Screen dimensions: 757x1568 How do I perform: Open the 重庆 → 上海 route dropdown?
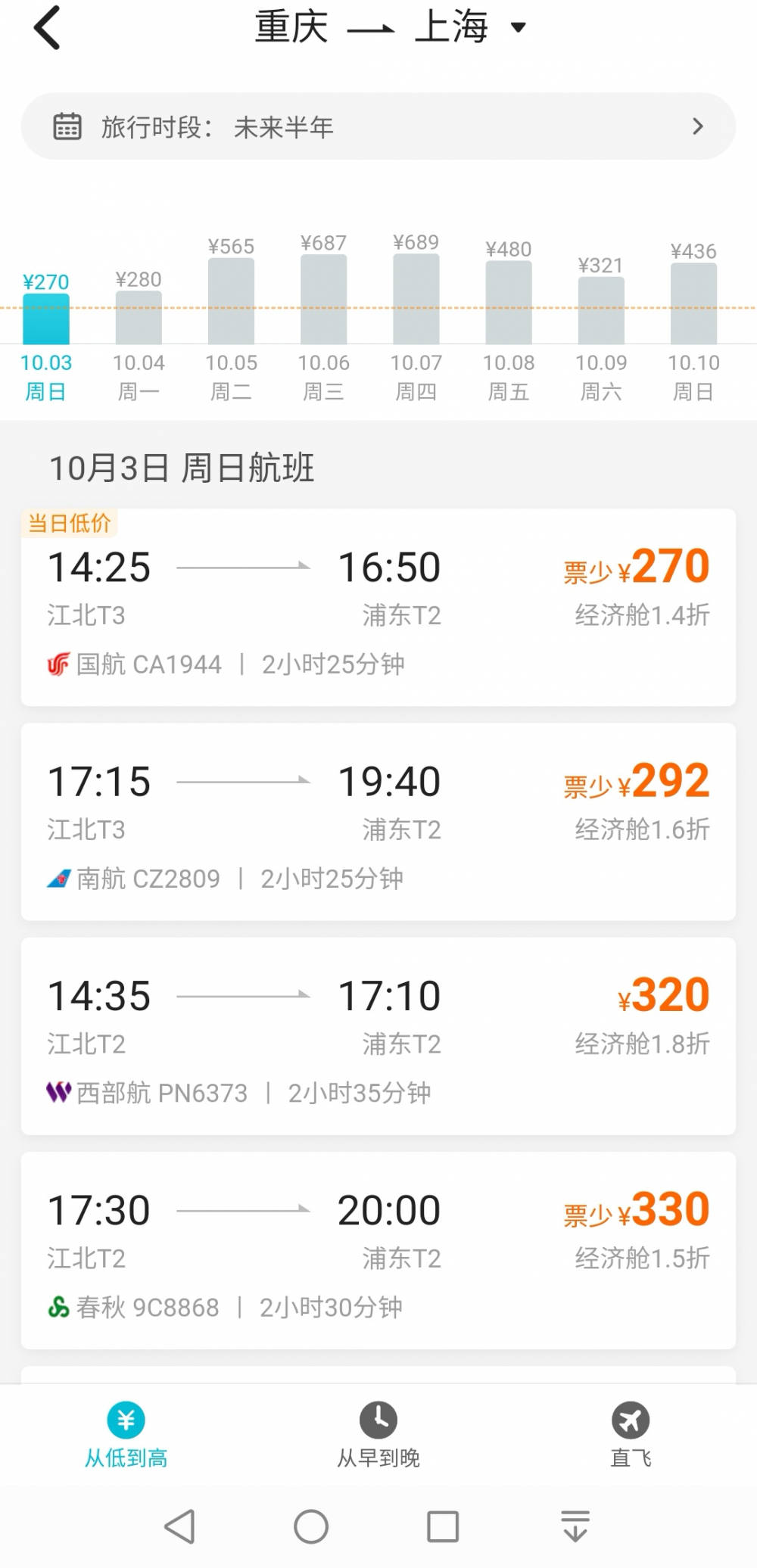click(x=391, y=27)
